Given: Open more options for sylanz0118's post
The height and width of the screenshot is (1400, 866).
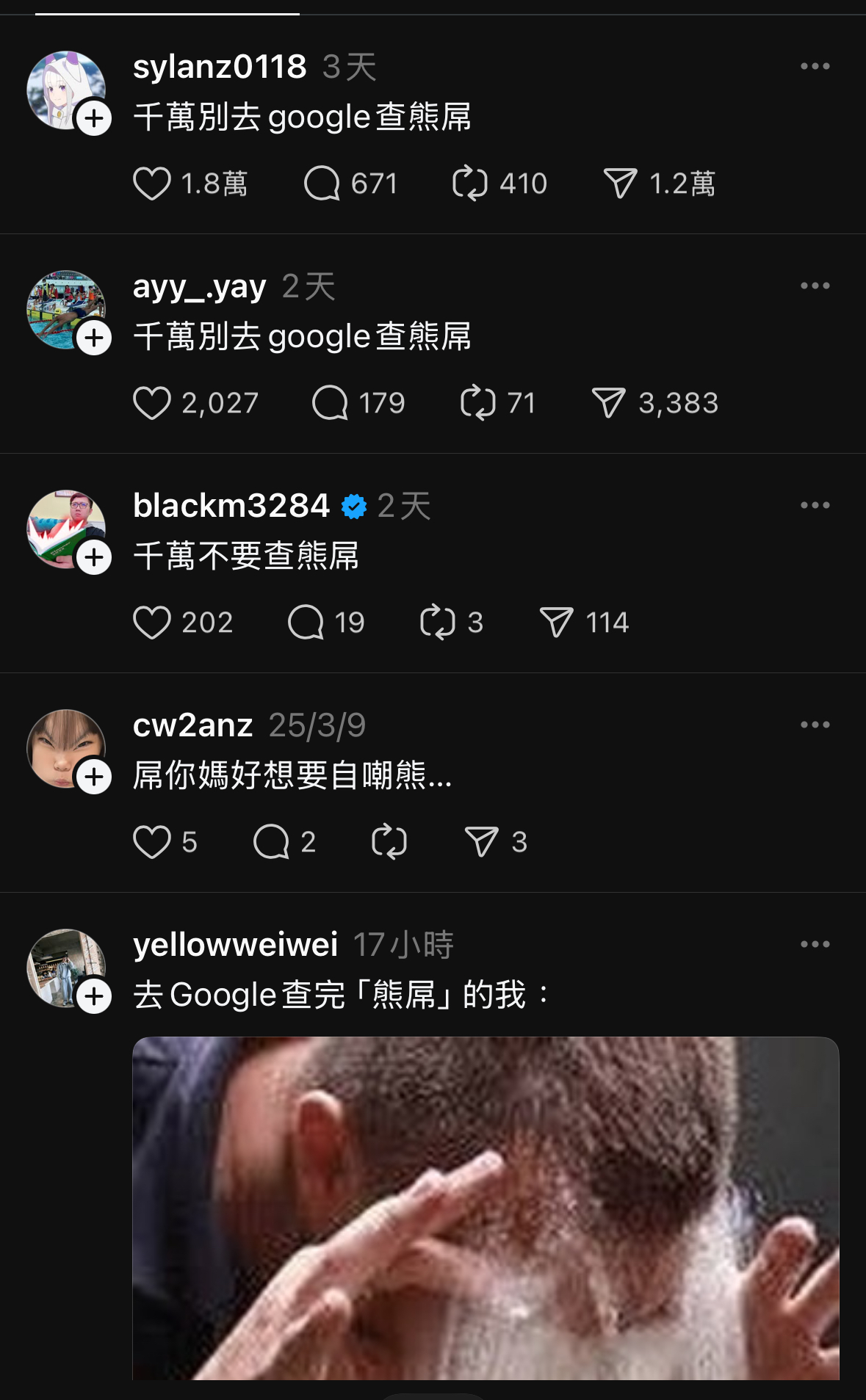Looking at the screenshot, I should 815,66.
